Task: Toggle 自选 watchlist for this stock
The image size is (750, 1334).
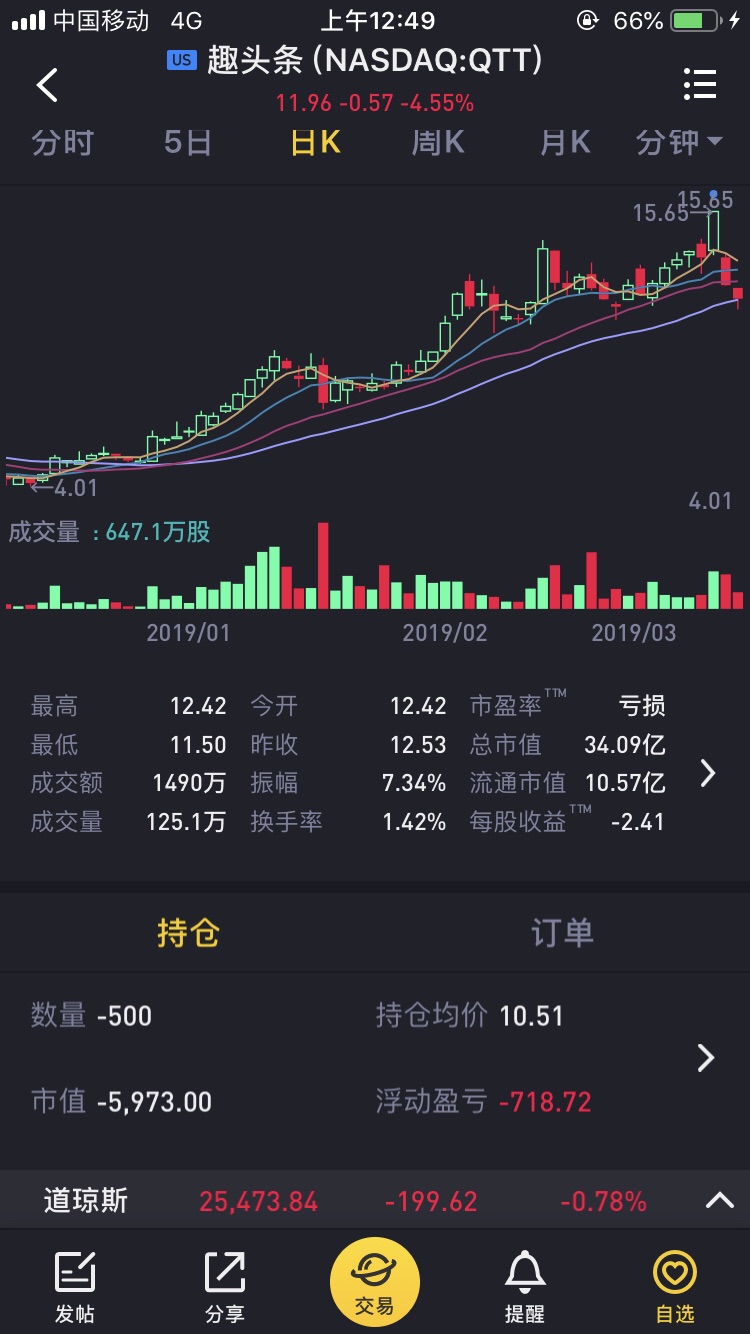Action: [675, 1285]
